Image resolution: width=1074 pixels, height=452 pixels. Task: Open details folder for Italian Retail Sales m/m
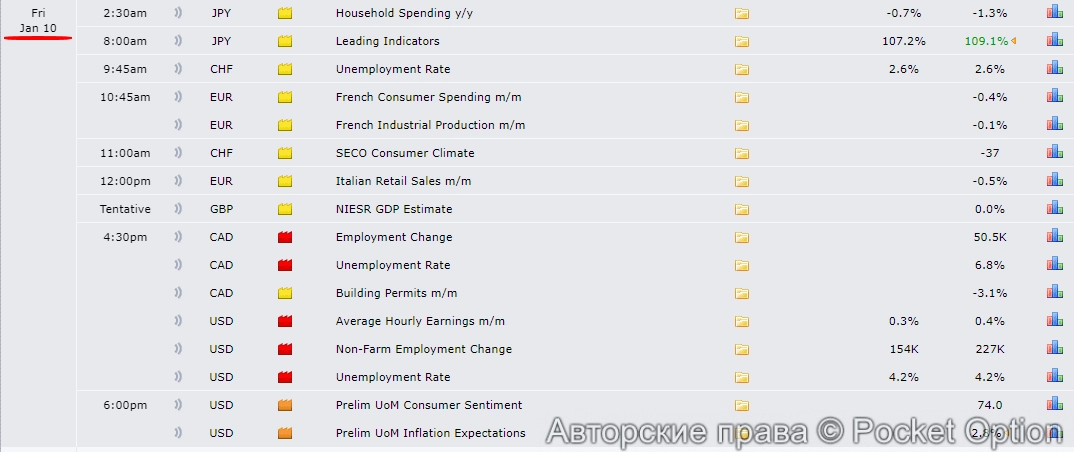click(x=741, y=182)
